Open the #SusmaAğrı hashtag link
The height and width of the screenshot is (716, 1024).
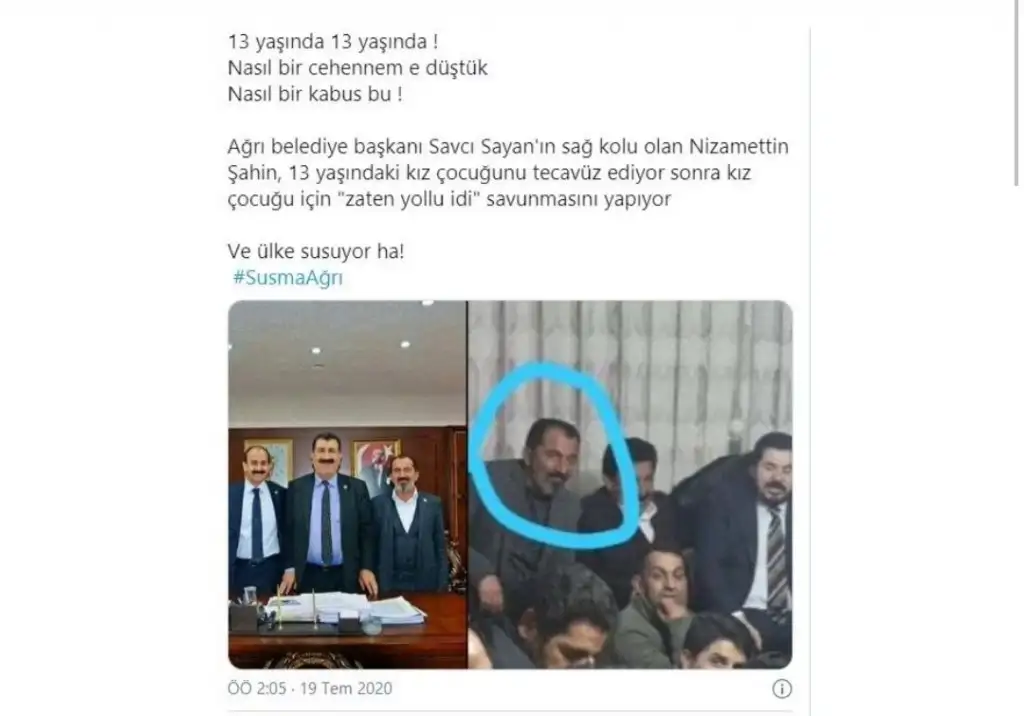(x=286, y=278)
